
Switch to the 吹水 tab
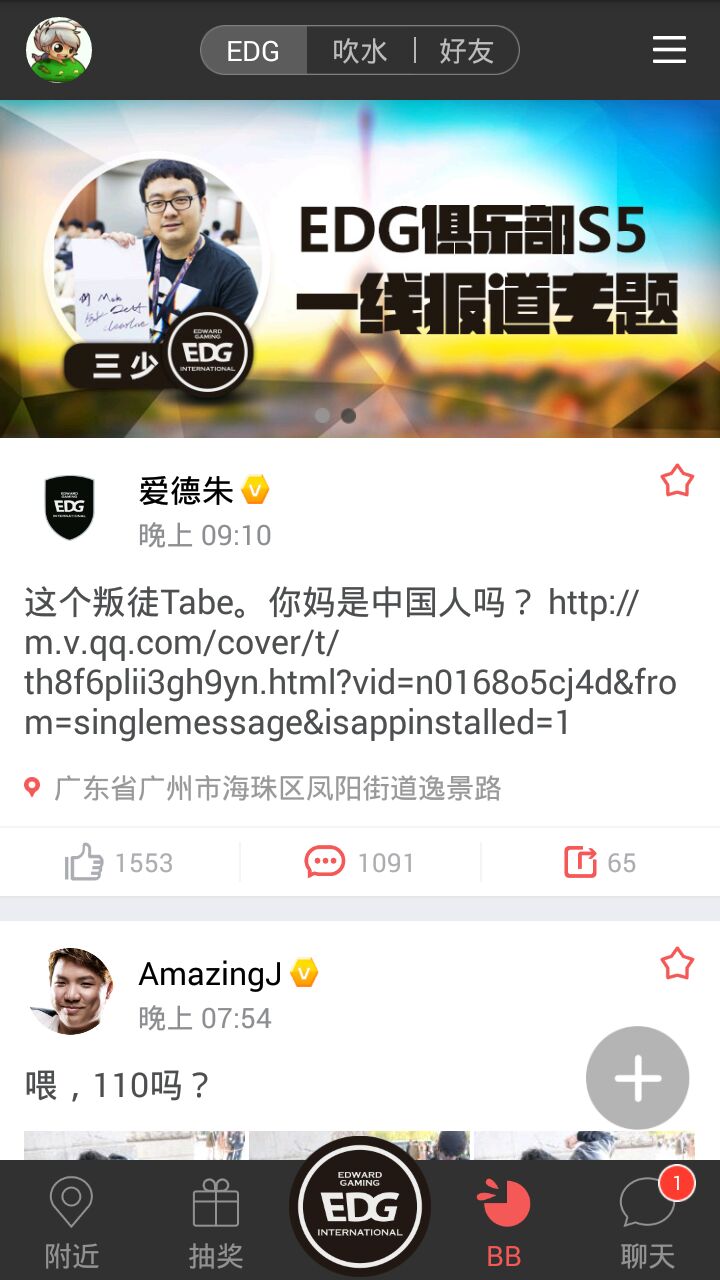[360, 51]
